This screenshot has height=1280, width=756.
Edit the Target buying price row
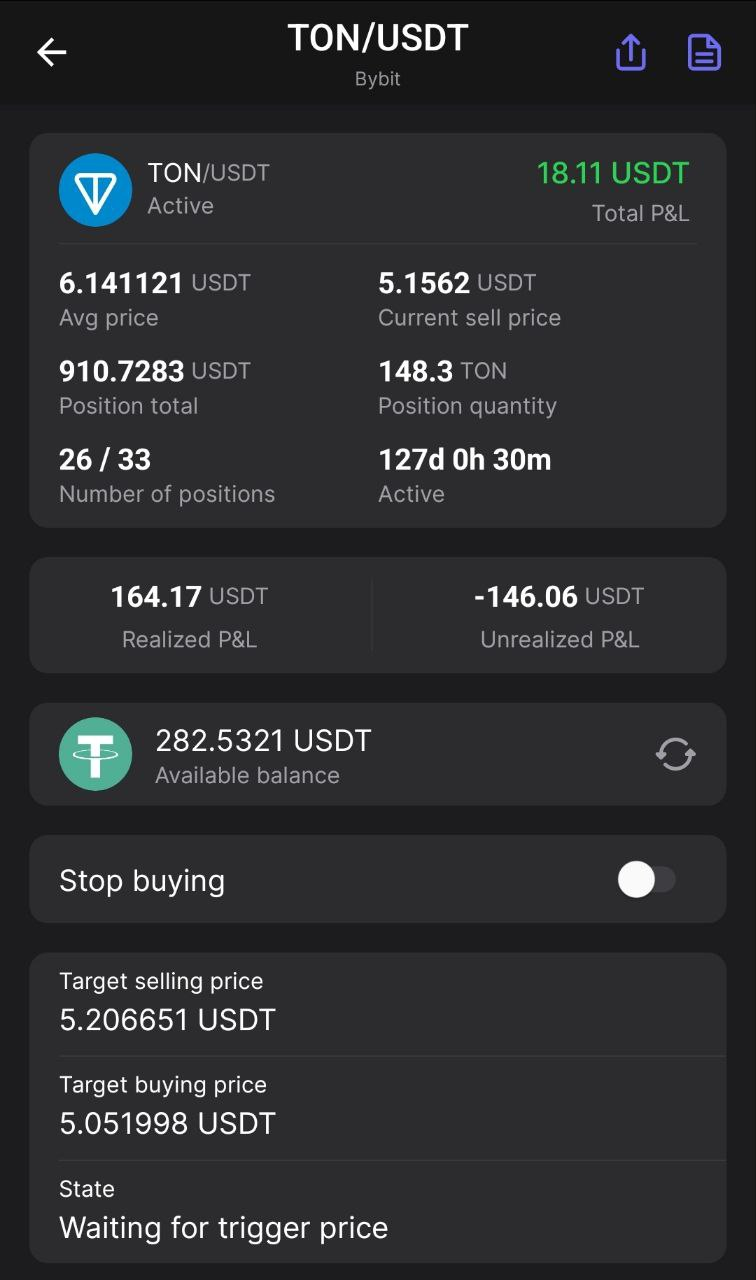point(378,1108)
